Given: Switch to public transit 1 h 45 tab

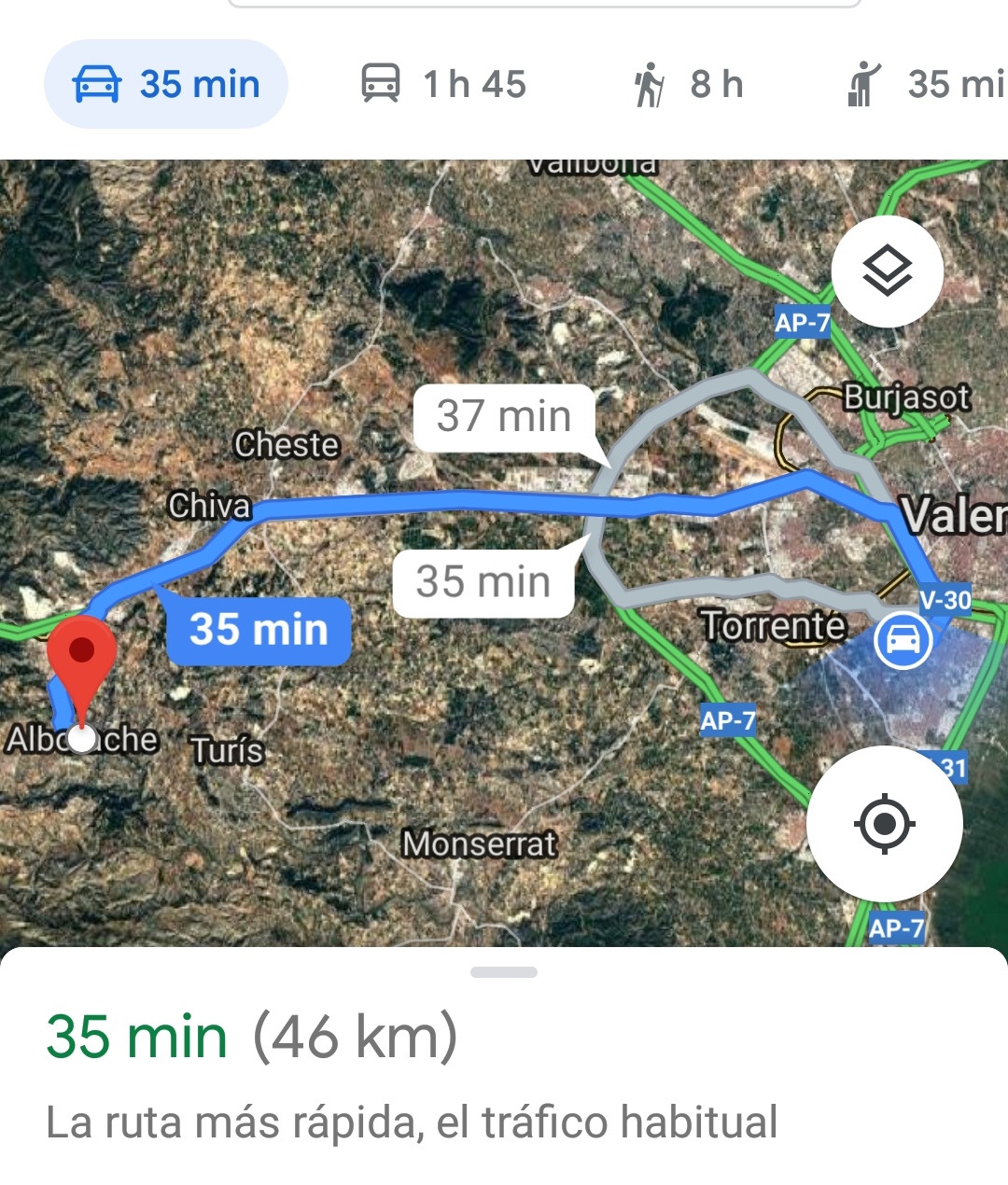Looking at the screenshot, I should point(444,84).
